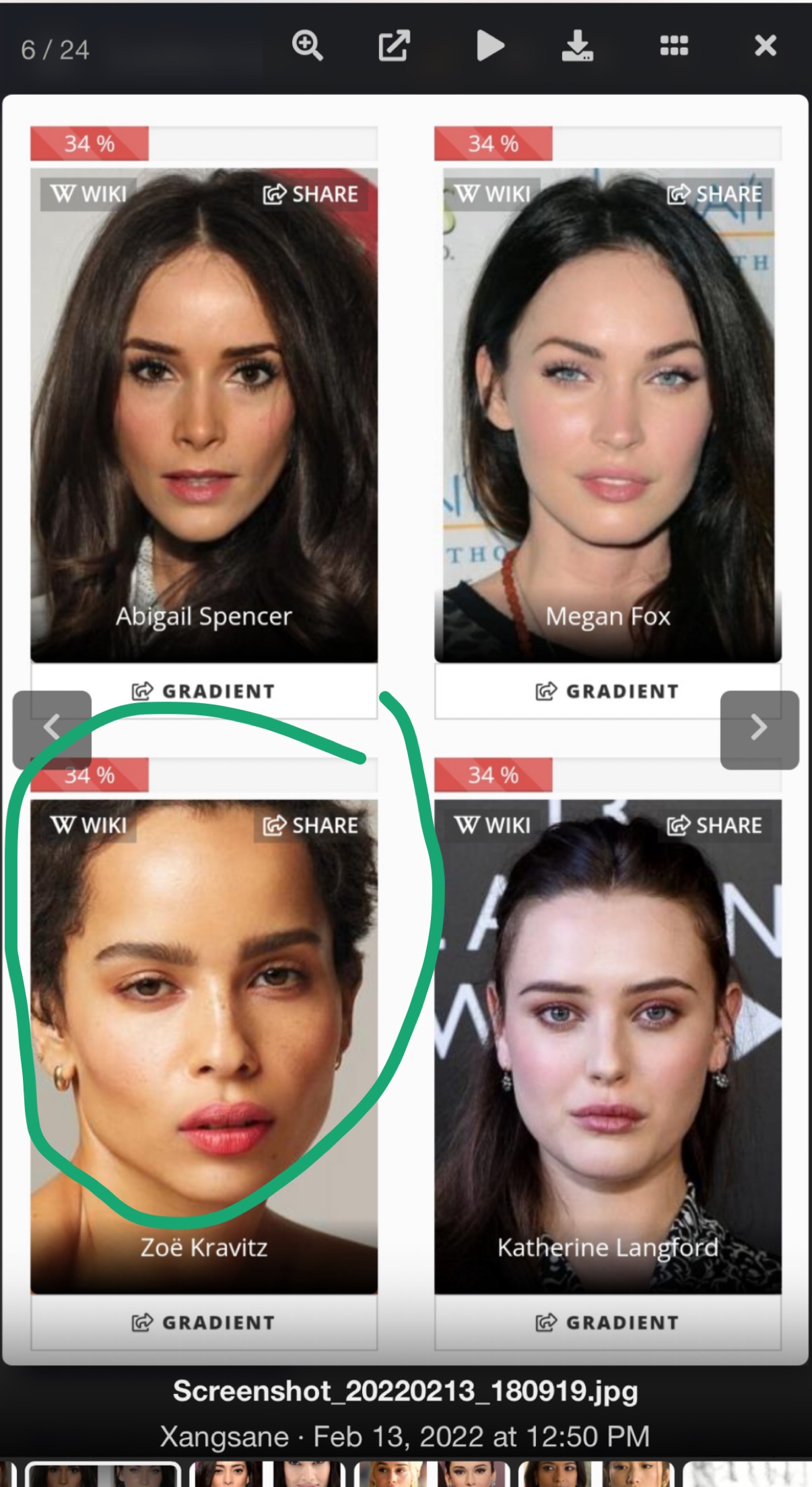Start the slideshow with the play icon
This screenshot has width=812, height=1487.
(490, 46)
